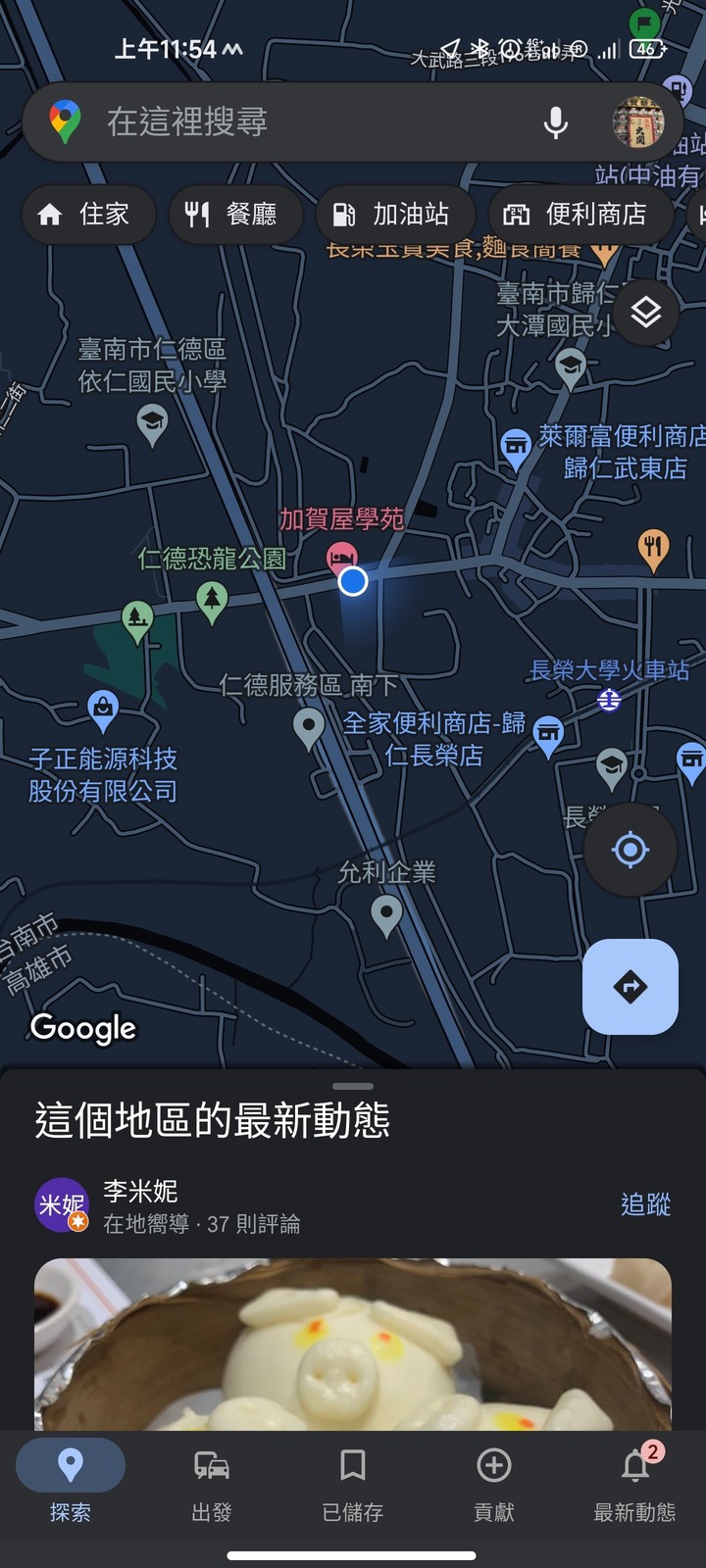View 李米妮's profile avatar

(x=62, y=1205)
